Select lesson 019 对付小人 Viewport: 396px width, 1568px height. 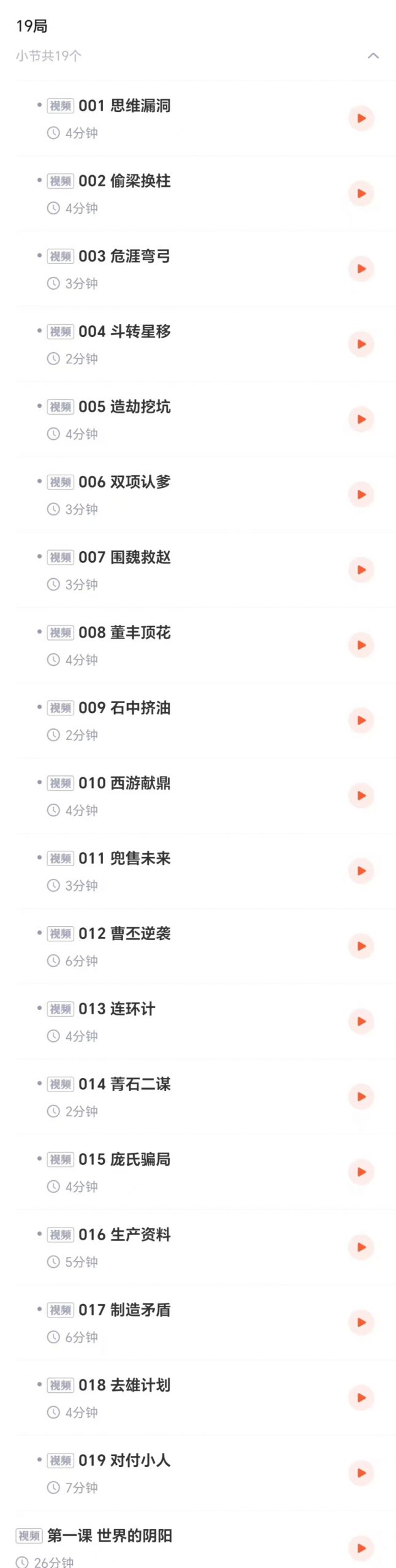pyautogui.click(x=124, y=1461)
